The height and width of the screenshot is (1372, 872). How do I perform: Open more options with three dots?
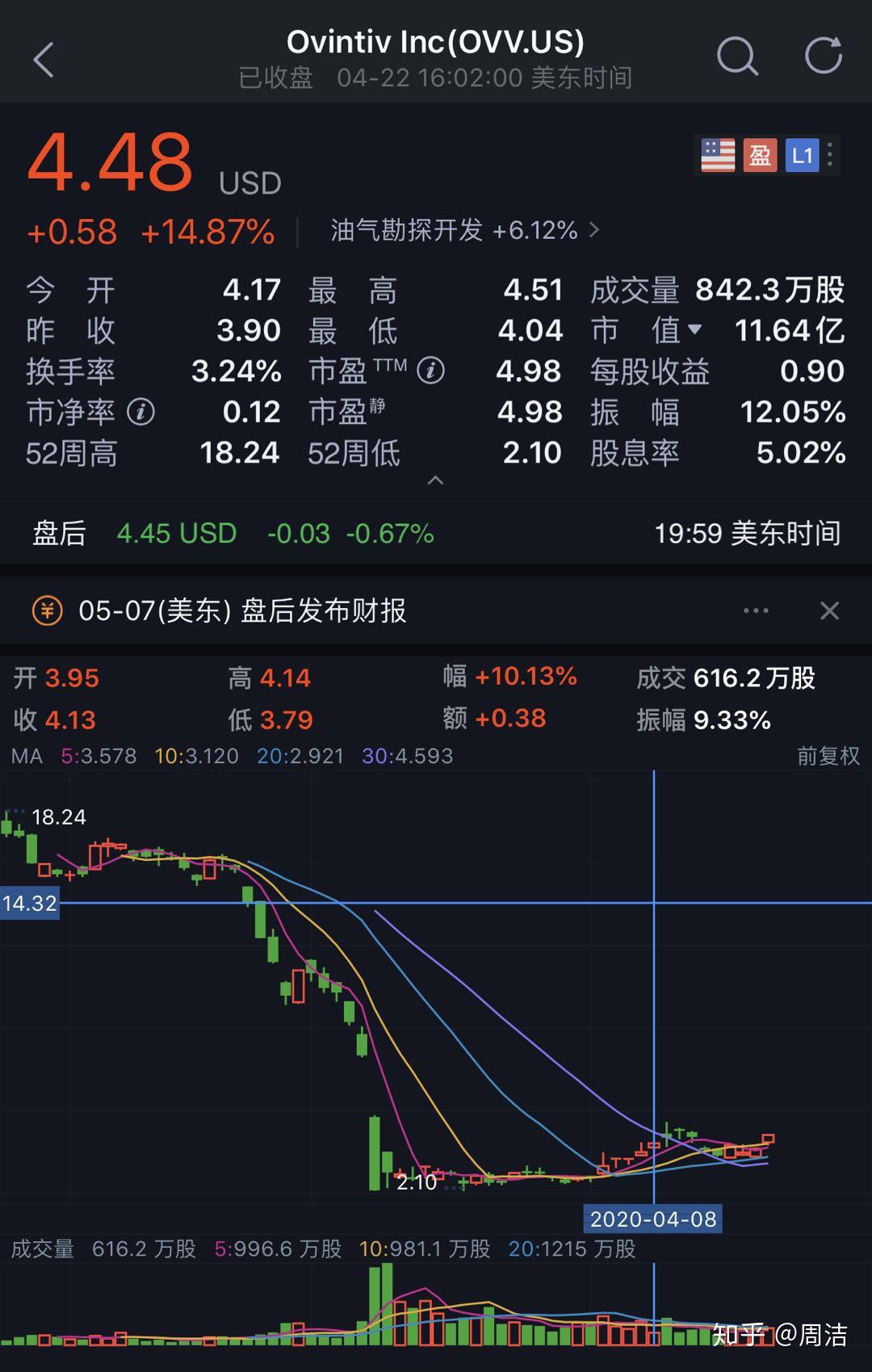(755, 611)
